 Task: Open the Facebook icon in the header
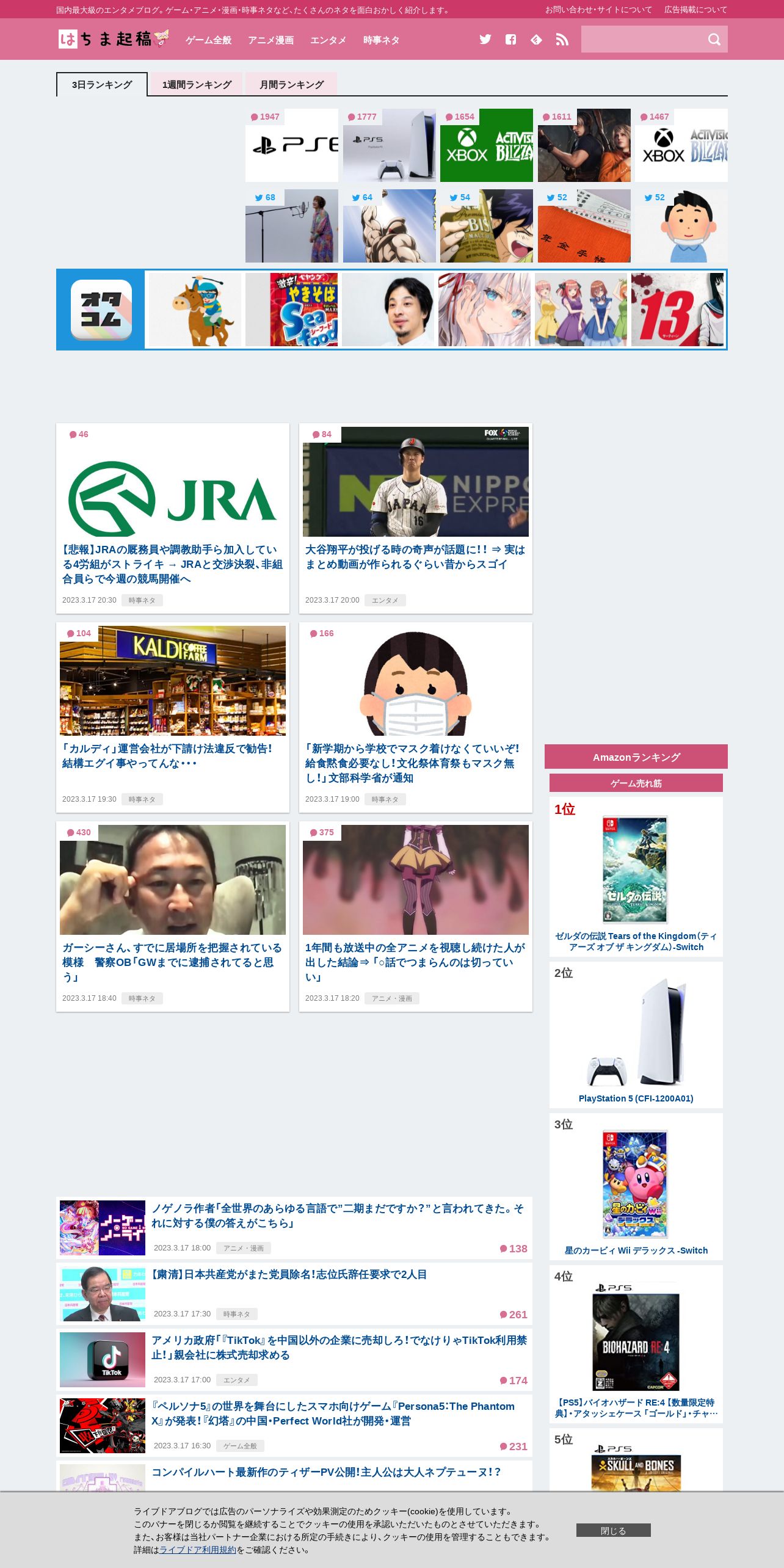[511, 40]
